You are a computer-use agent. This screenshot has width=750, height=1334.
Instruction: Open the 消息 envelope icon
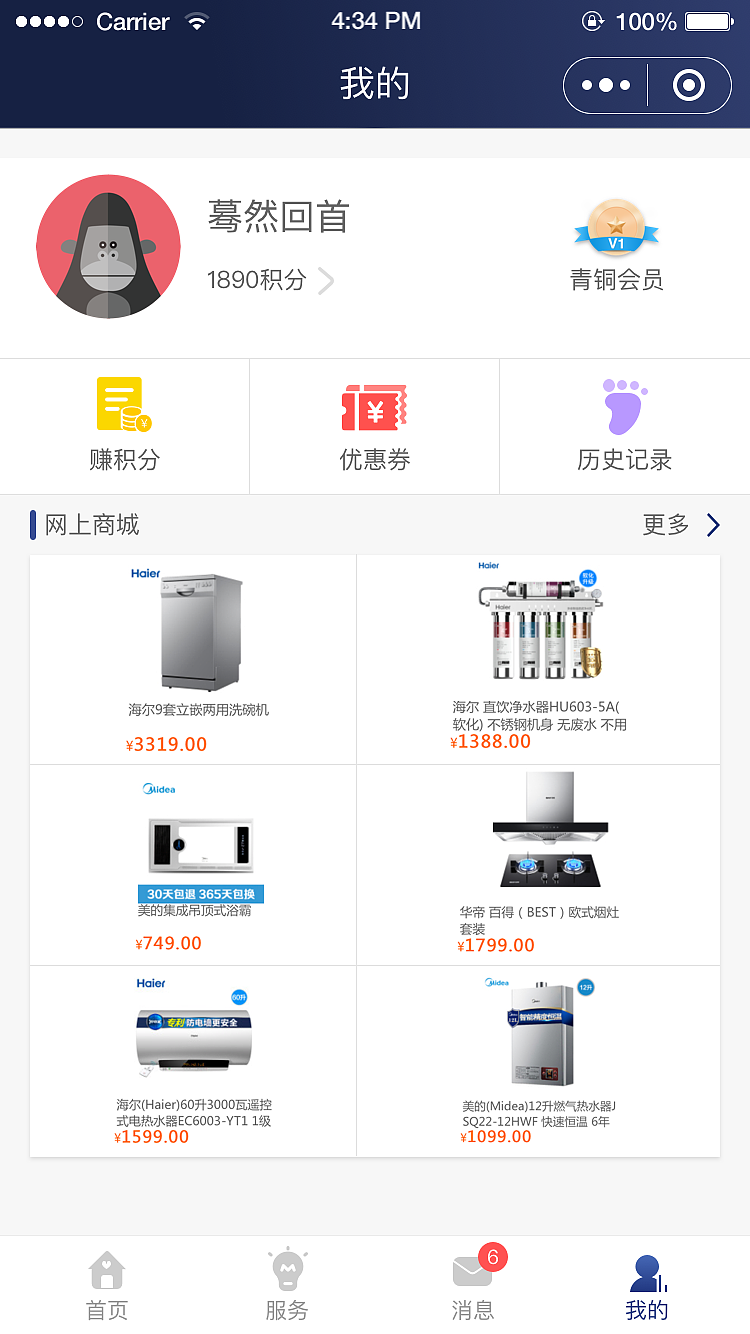tap(472, 1272)
